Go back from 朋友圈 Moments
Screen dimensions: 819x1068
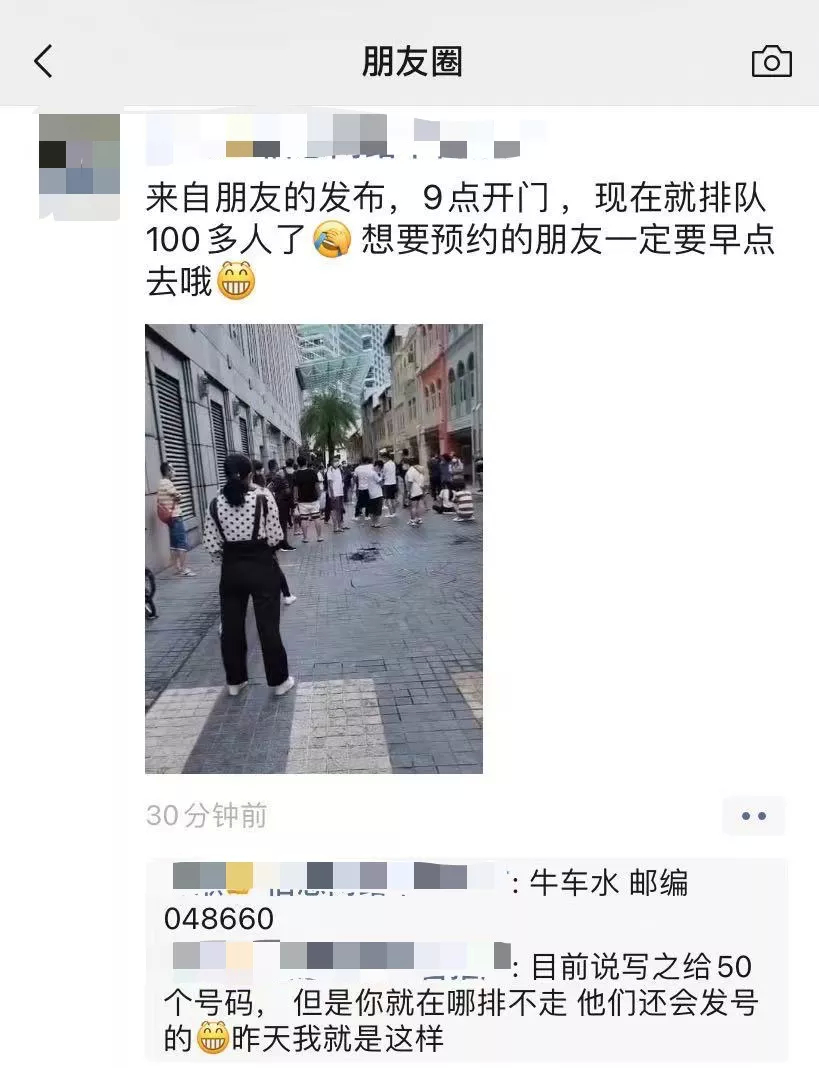43,62
